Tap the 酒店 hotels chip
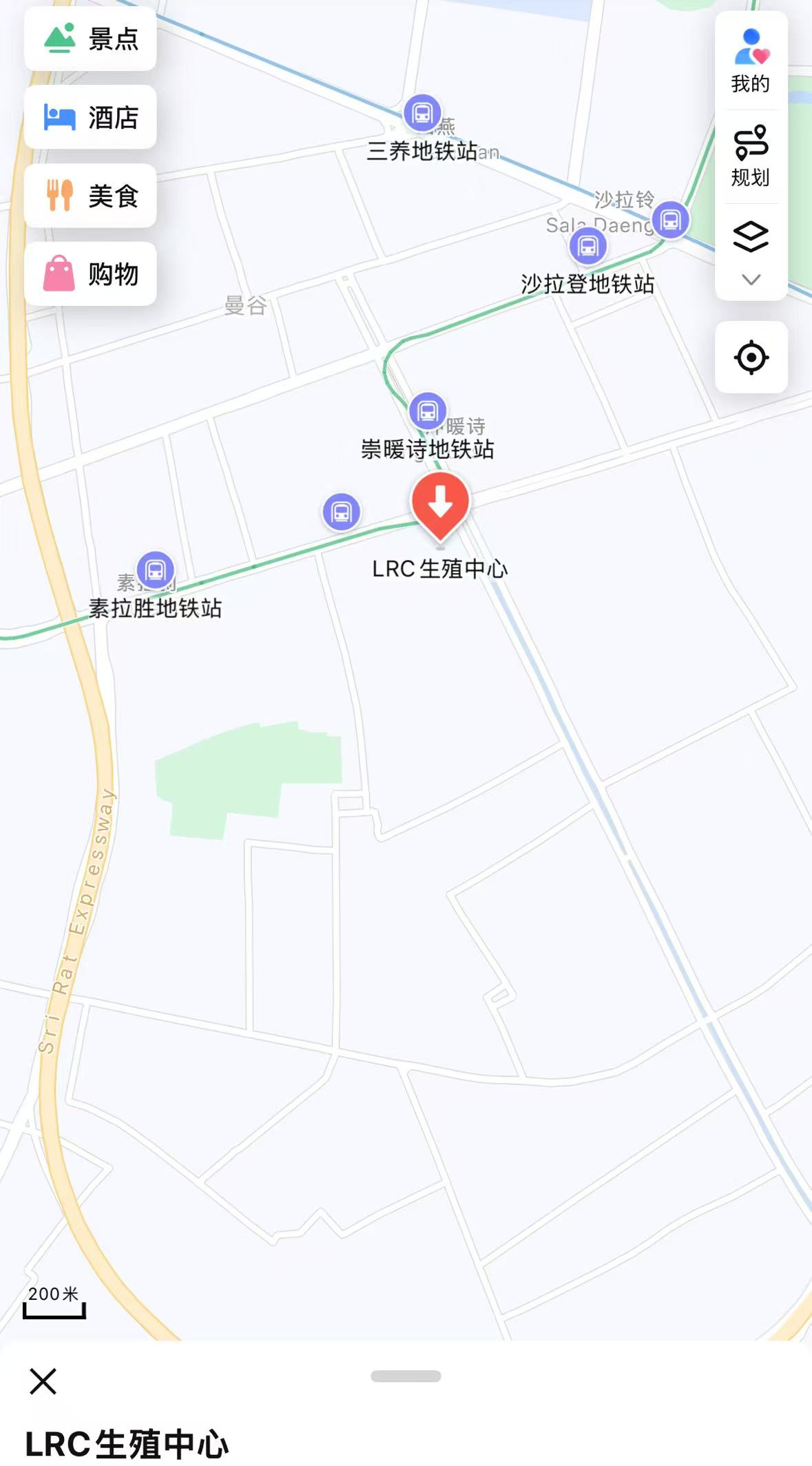This screenshot has height=1466, width=812. pos(90,117)
